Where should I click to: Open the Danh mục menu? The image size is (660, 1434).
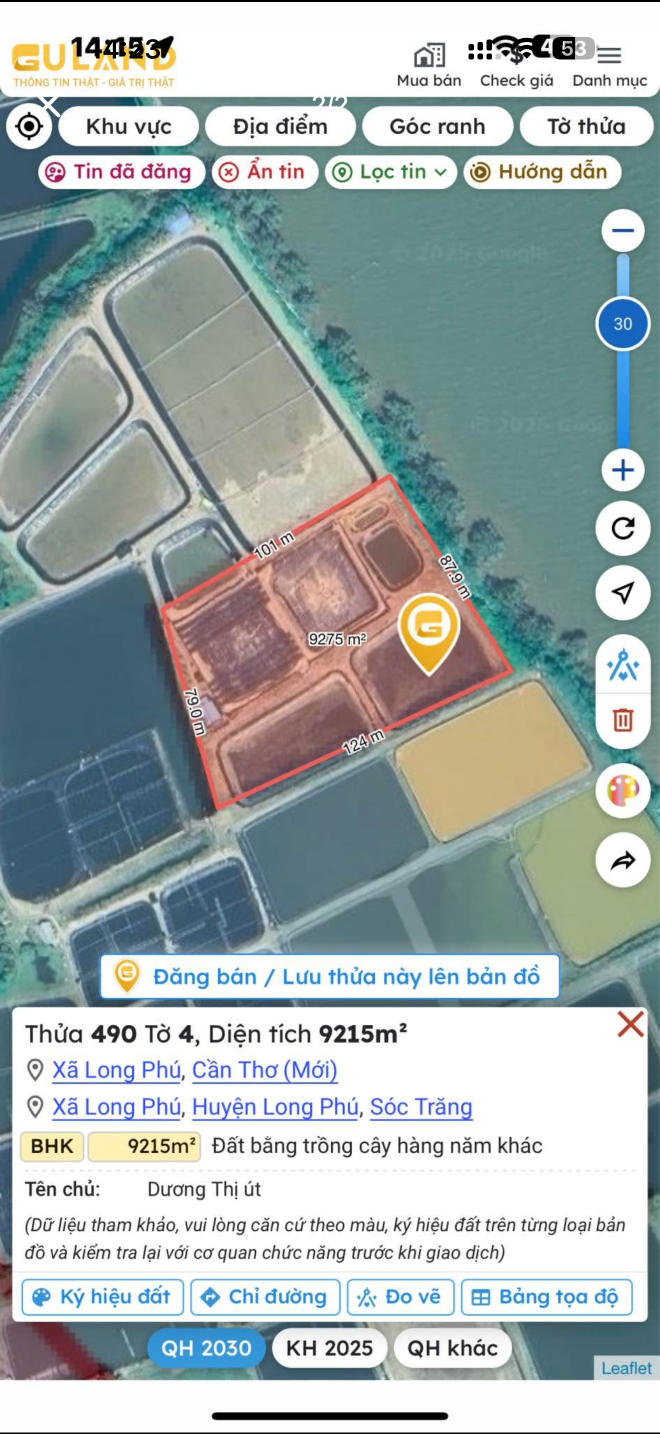tap(609, 65)
